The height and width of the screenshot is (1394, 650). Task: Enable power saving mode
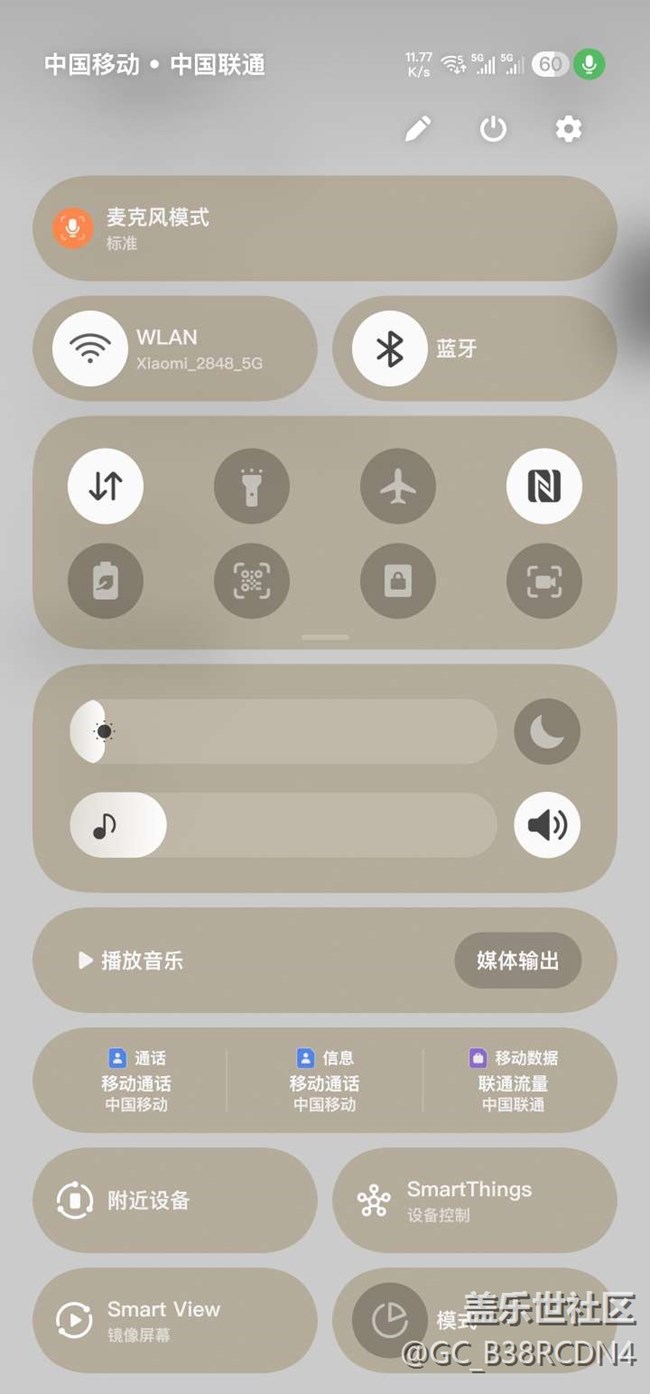click(106, 582)
